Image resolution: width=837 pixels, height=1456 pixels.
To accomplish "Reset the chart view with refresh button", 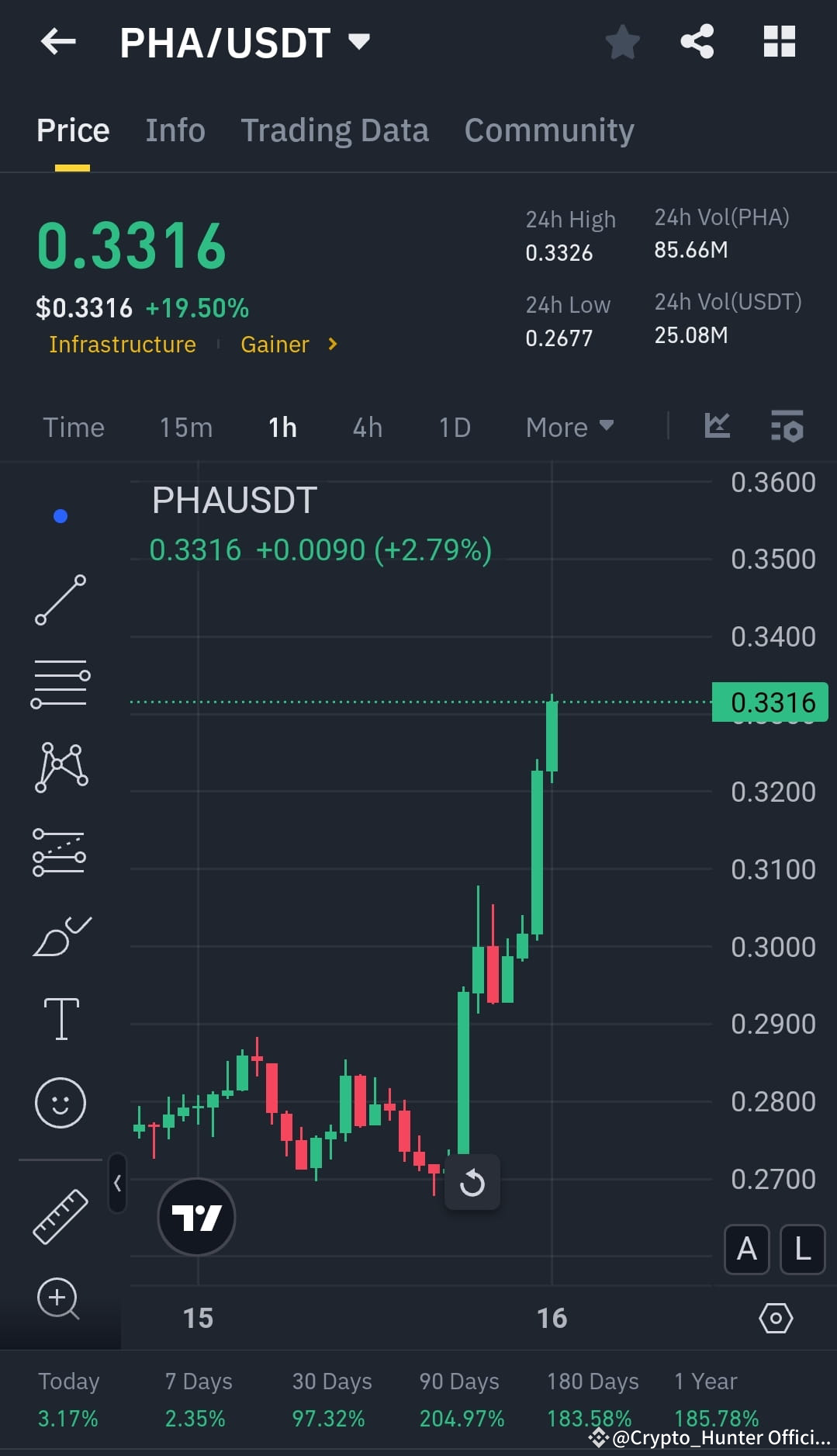I will click(472, 1183).
